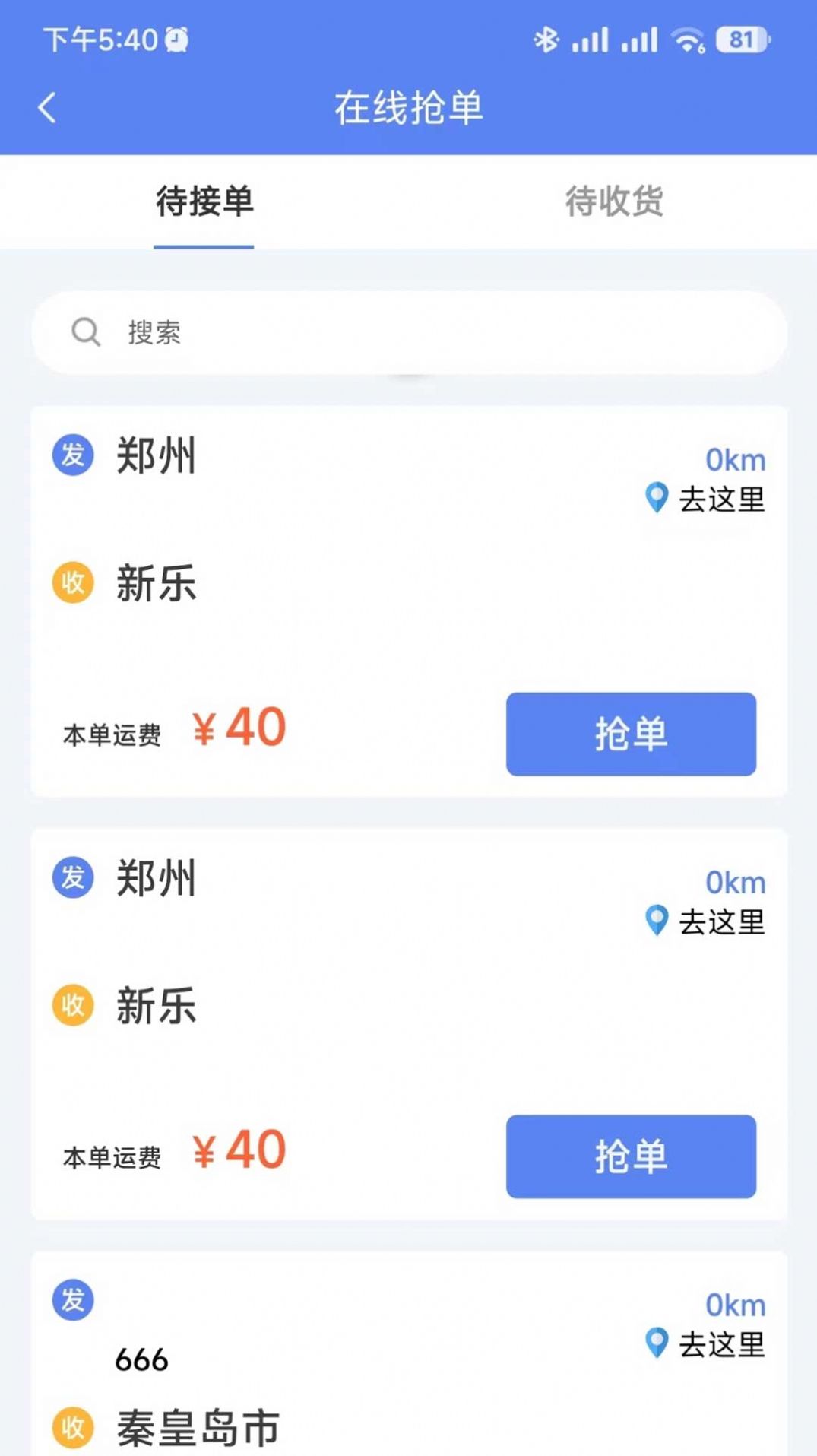This screenshot has width=817, height=1456.
Task: Switch to the 待收货 tab
Action: click(613, 201)
